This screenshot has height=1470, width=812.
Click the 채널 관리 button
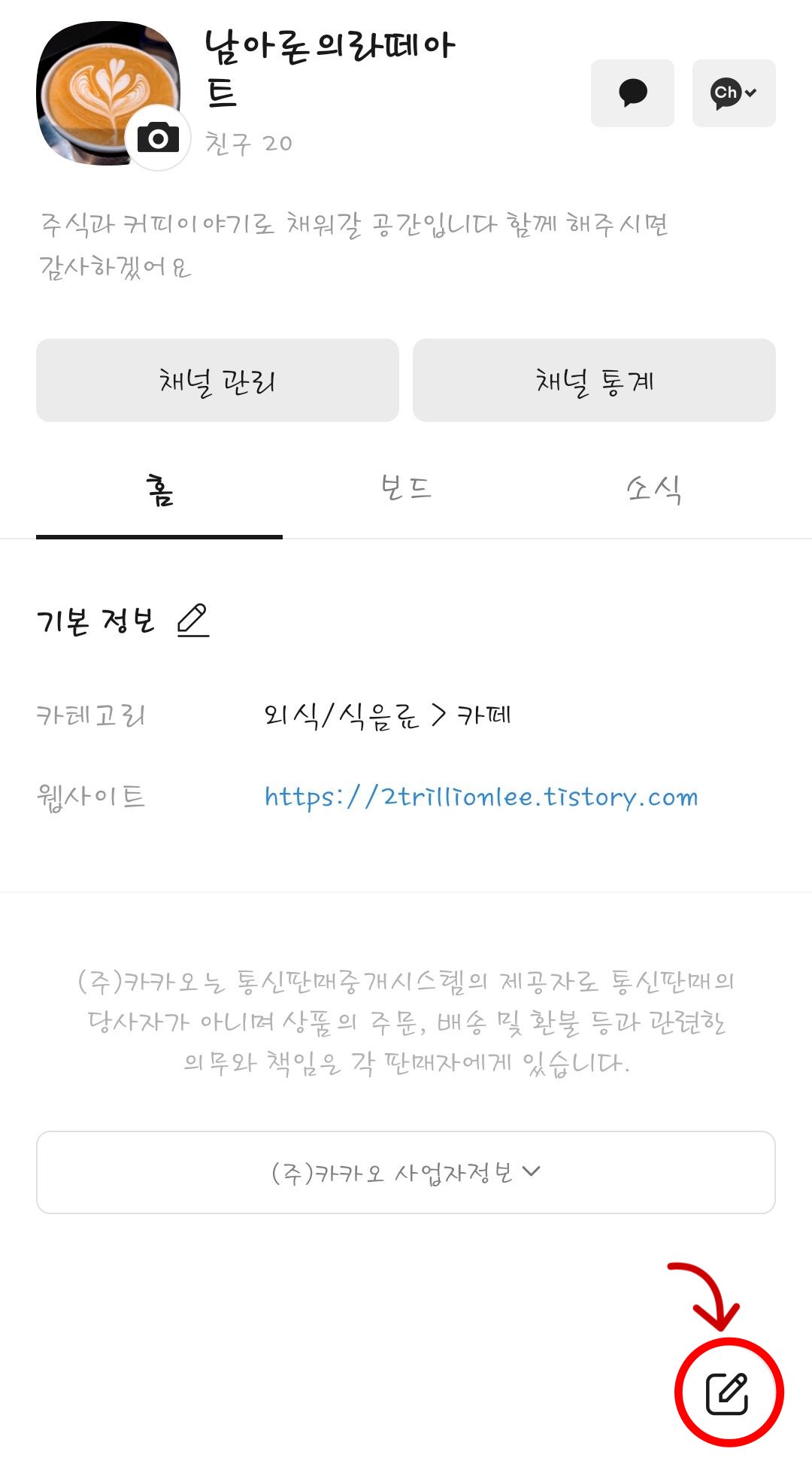(x=218, y=380)
